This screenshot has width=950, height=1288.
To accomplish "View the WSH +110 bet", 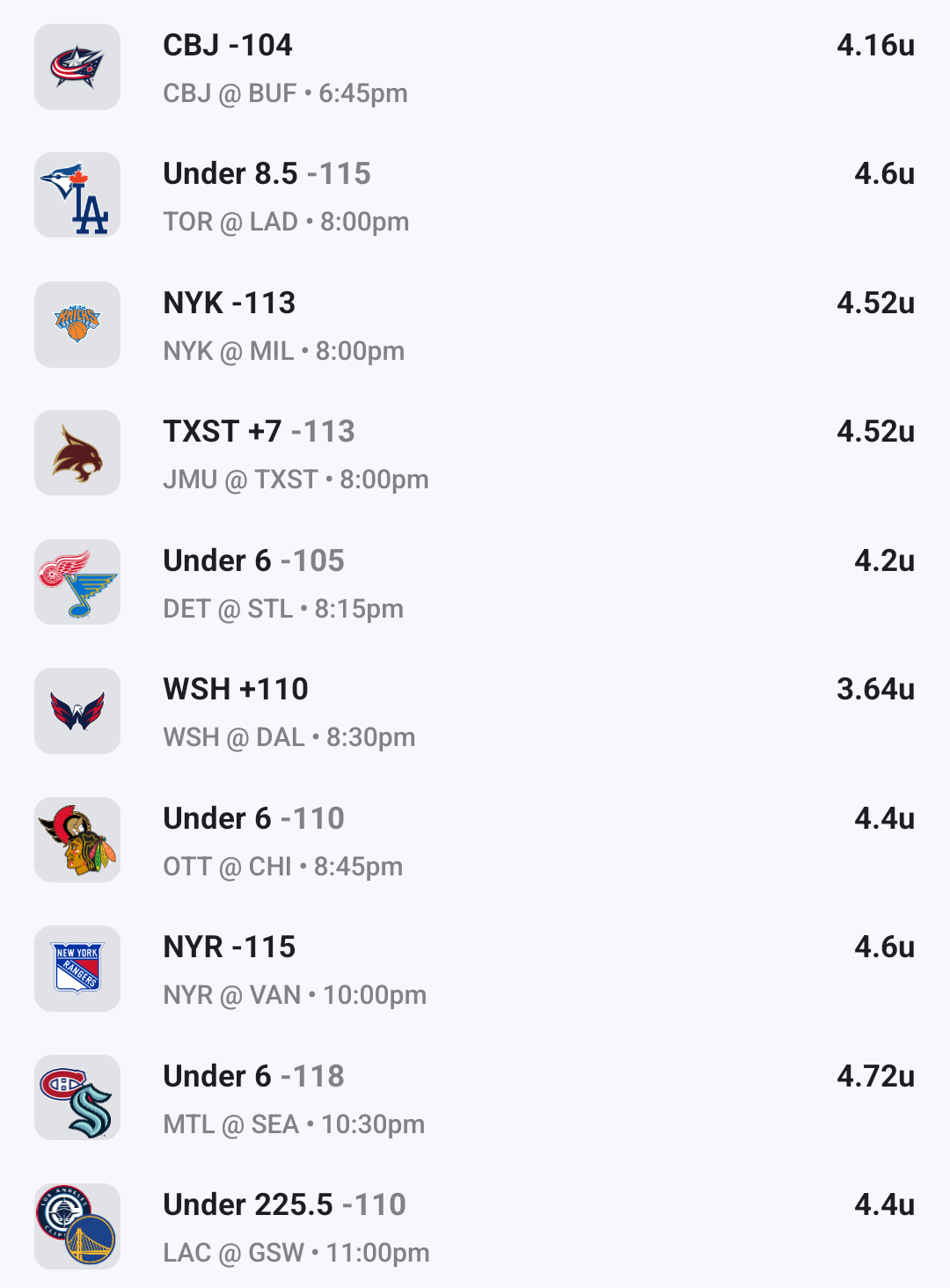I will [236, 690].
